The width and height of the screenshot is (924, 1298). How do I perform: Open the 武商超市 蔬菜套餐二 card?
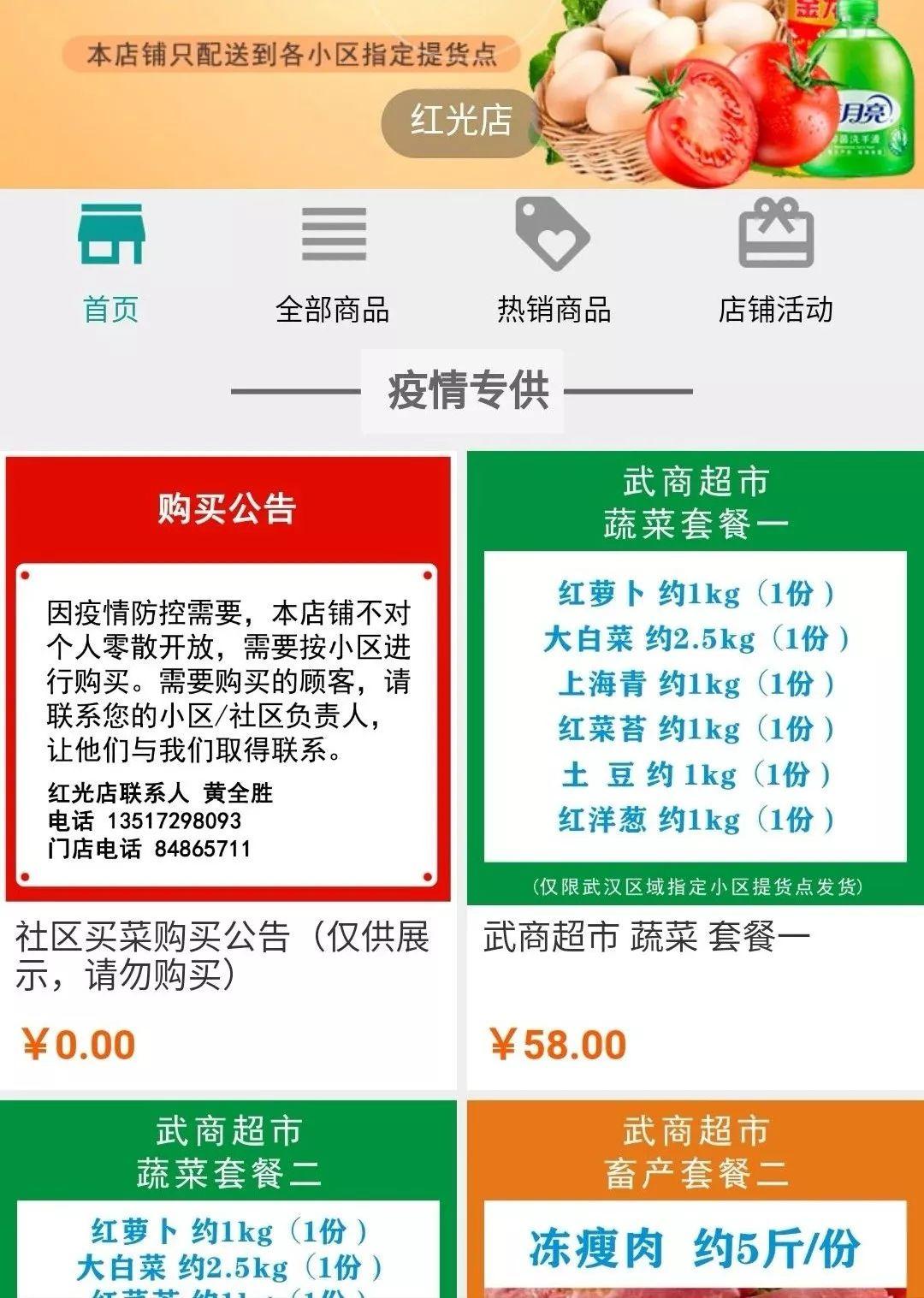pos(228,1200)
